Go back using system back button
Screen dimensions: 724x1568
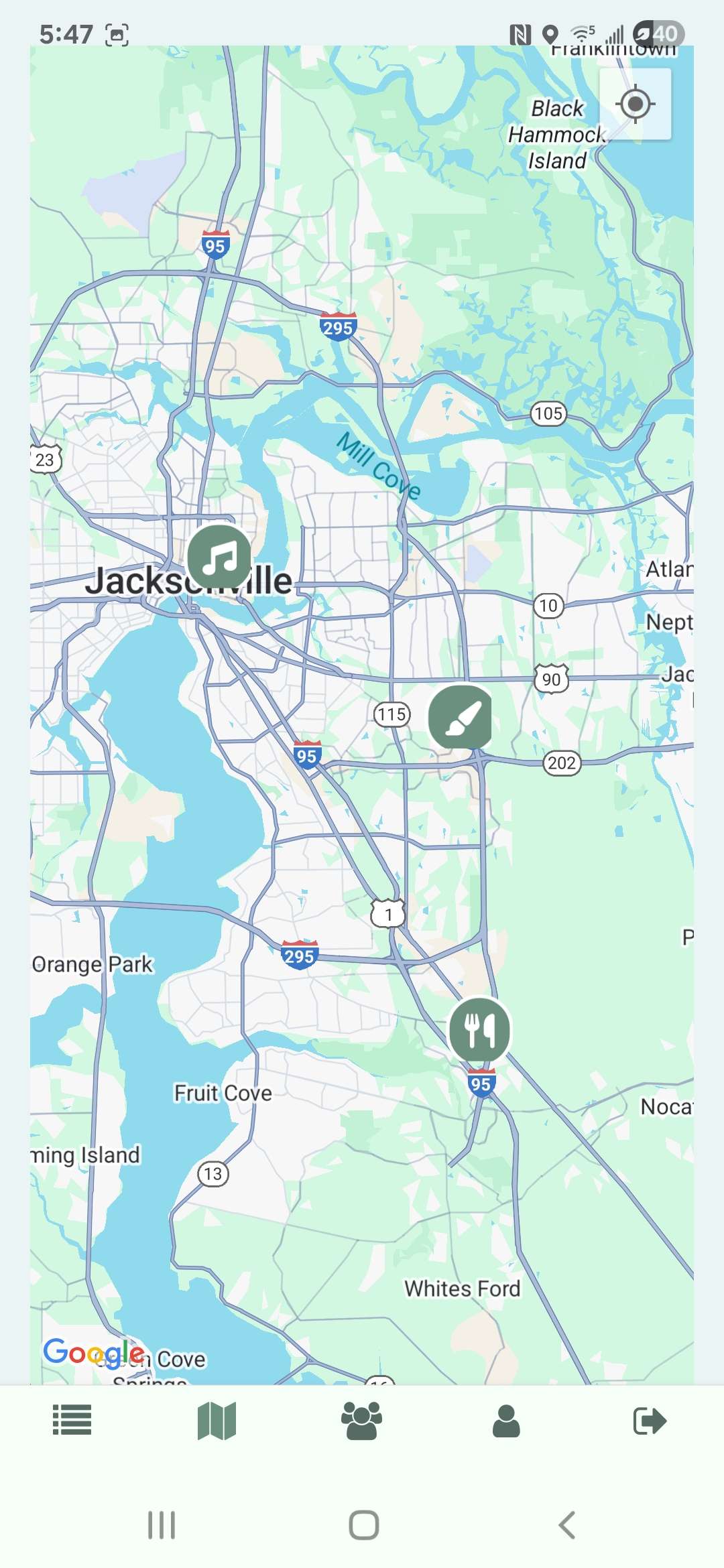click(566, 1525)
